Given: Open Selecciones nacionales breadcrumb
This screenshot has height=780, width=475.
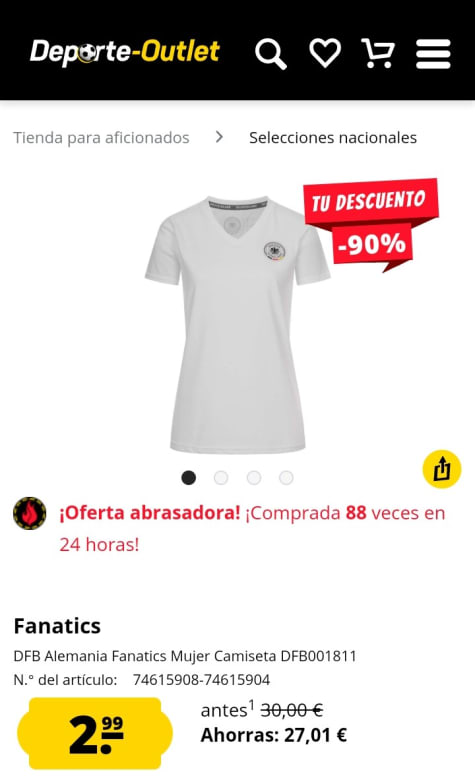Looking at the screenshot, I should coord(333,138).
